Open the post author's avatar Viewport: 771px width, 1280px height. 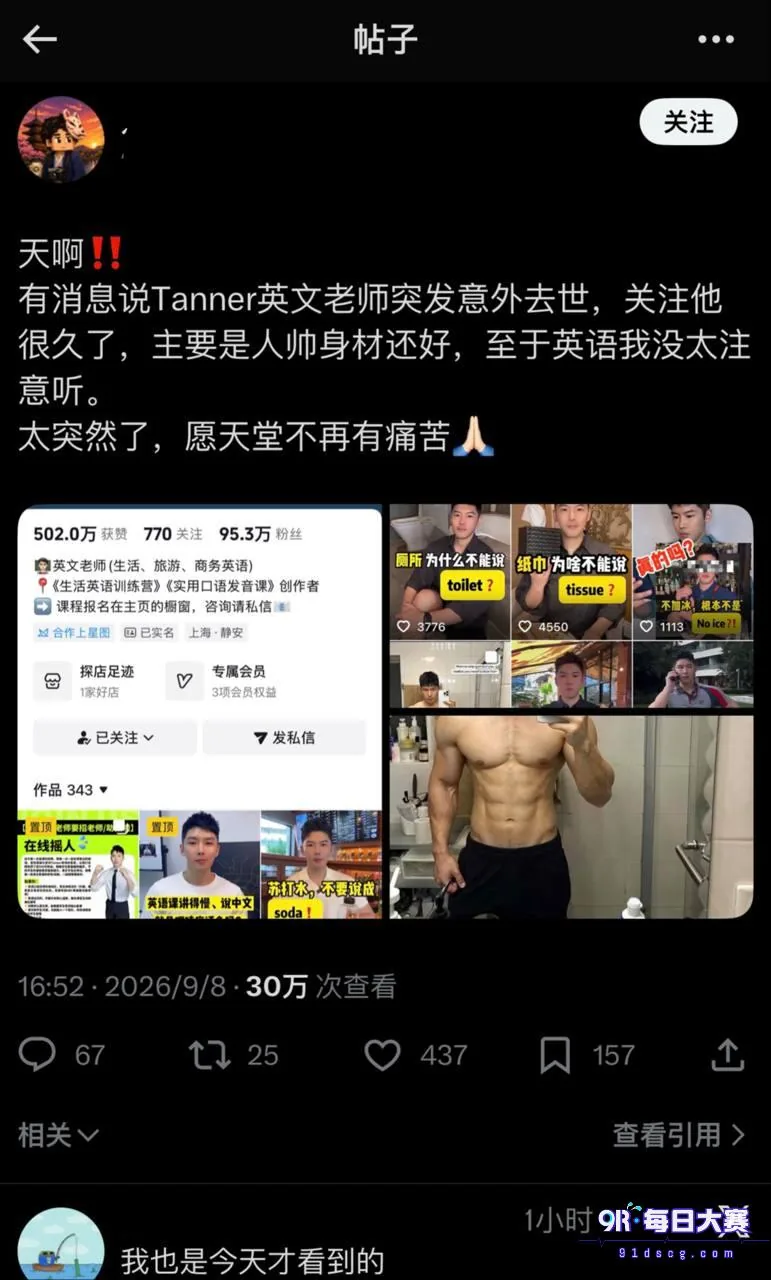click(x=61, y=139)
